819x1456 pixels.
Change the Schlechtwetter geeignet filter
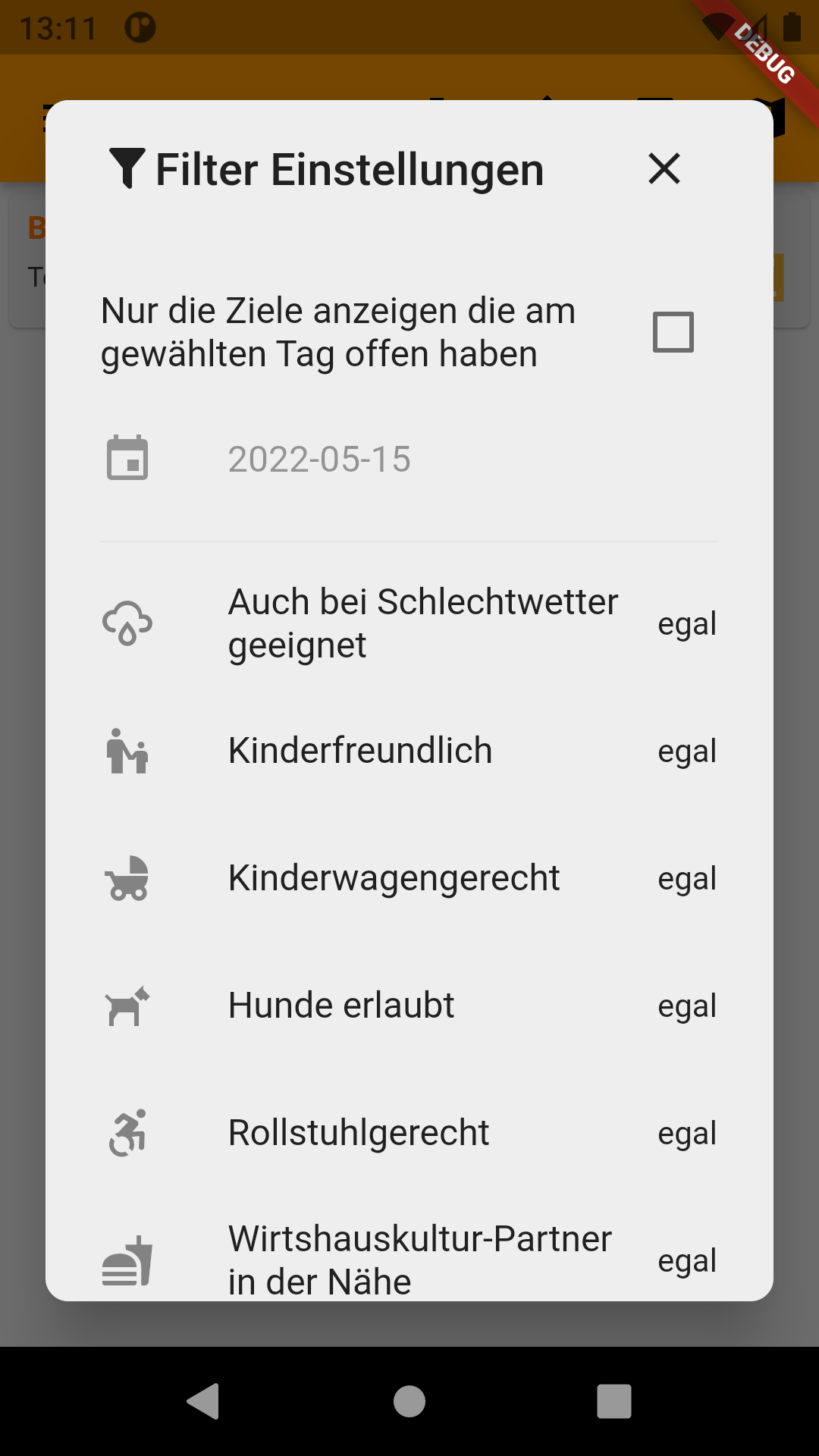409,623
